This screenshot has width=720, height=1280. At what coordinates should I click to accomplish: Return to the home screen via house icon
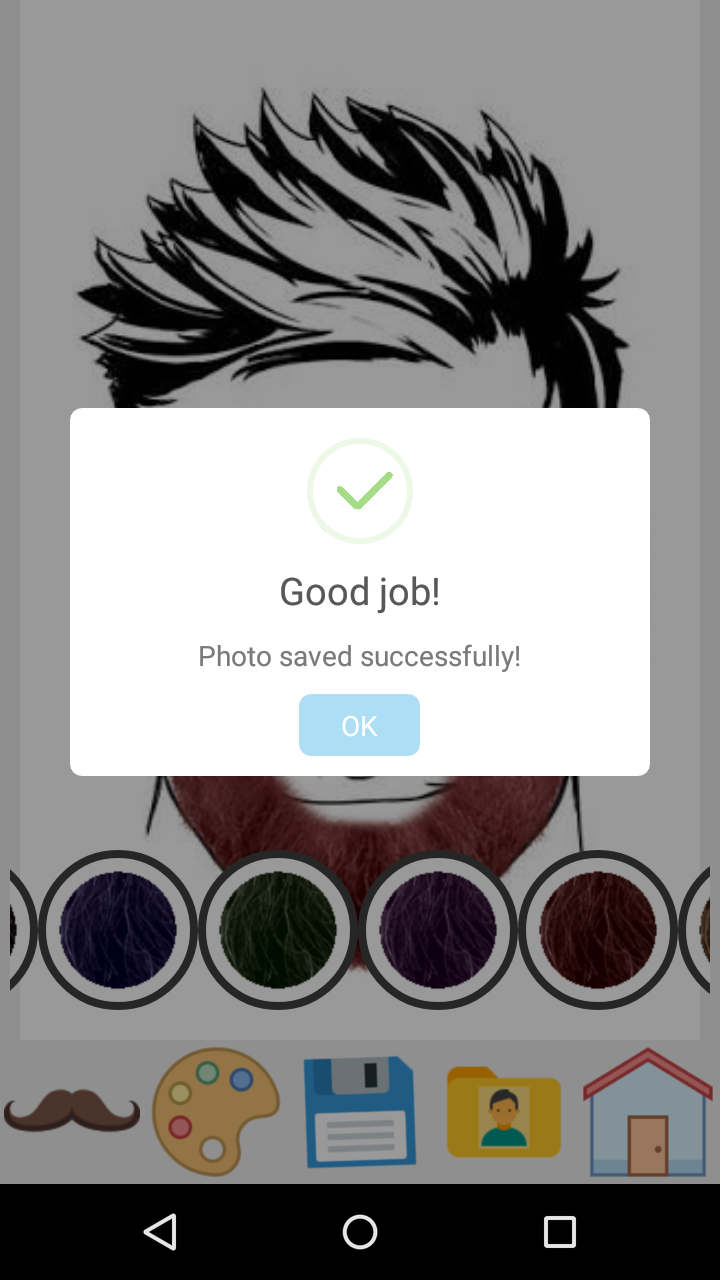pyautogui.click(x=648, y=1111)
